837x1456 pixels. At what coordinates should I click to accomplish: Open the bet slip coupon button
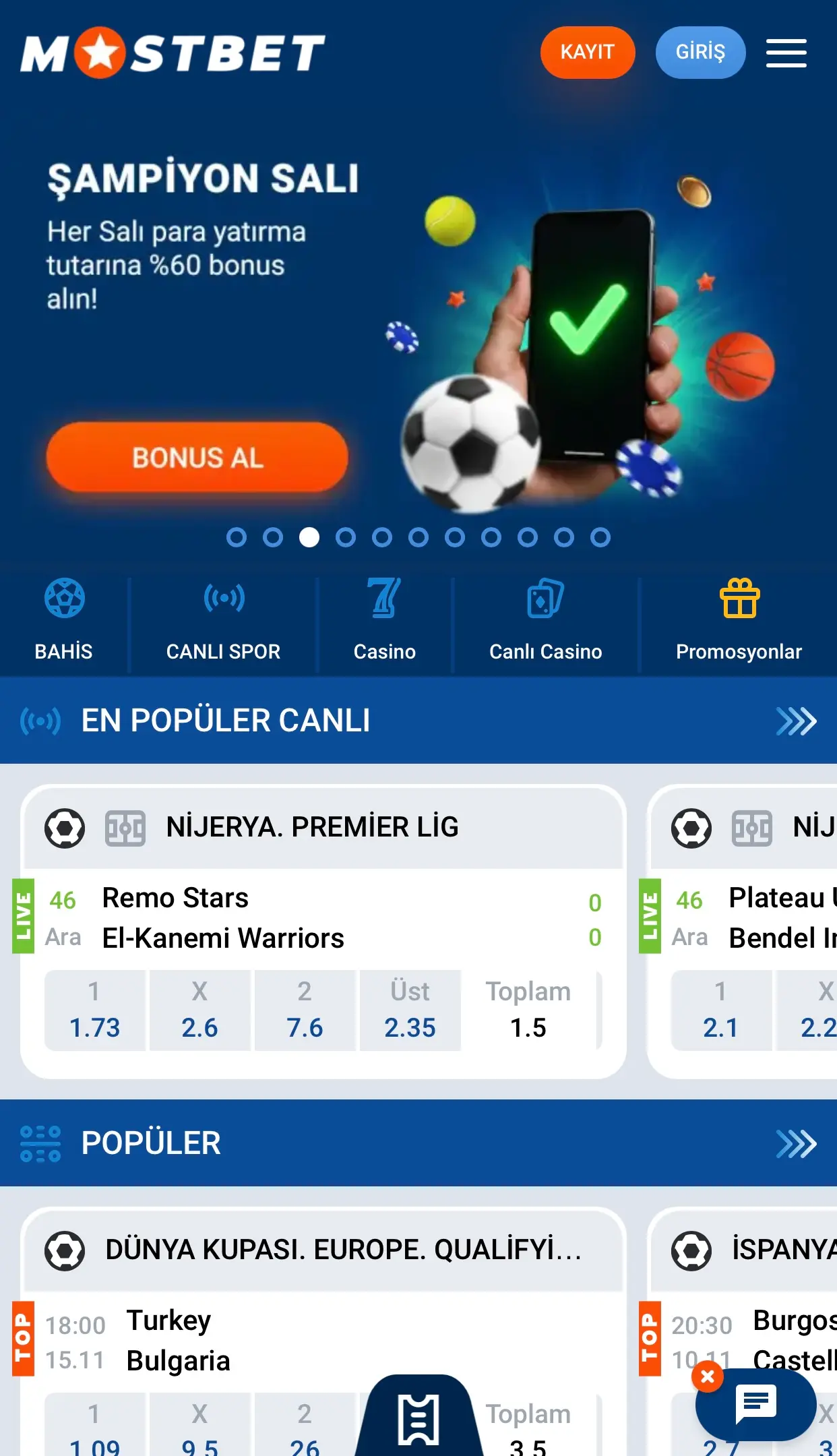[x=418, y=1419]
